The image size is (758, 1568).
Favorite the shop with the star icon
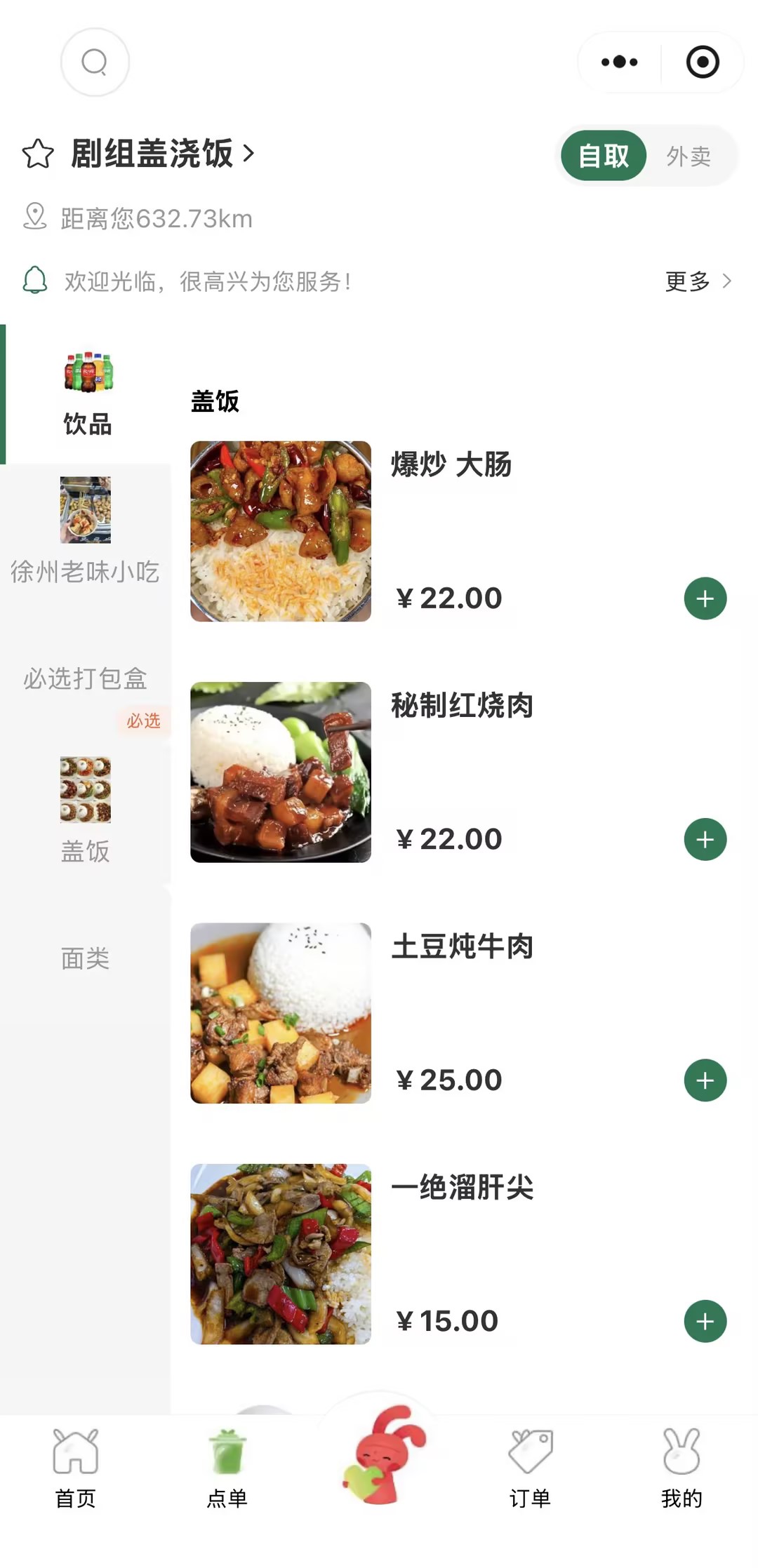[38, 154]
